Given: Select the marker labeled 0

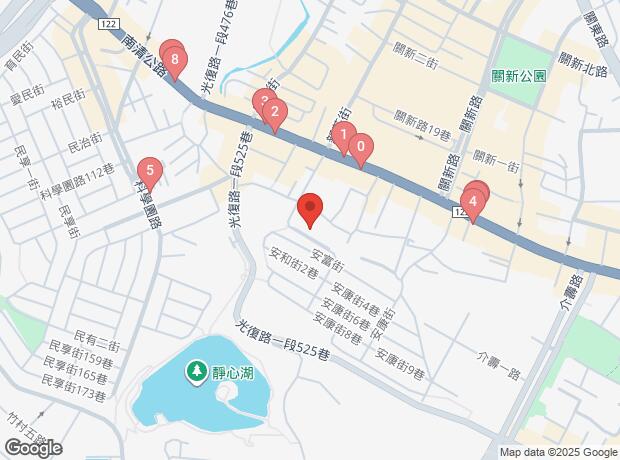Looking at the screenshot, I should tap(361, 146).
